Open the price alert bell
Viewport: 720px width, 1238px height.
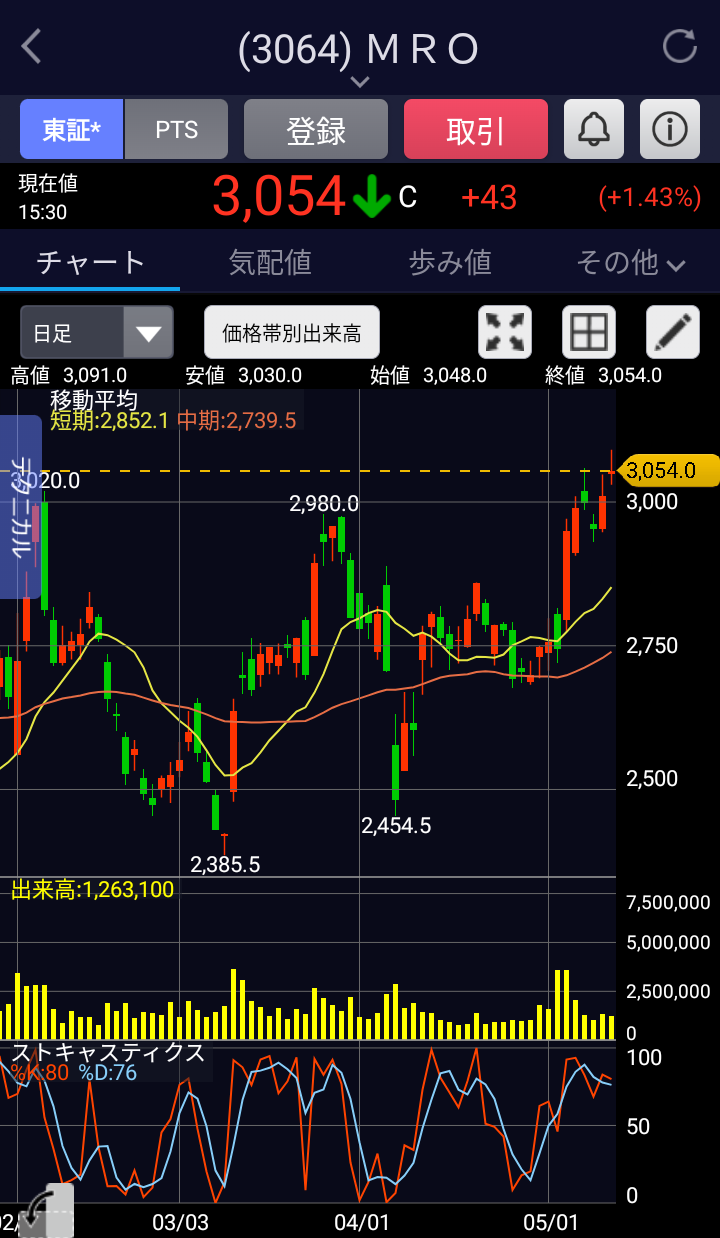(594, 130)
